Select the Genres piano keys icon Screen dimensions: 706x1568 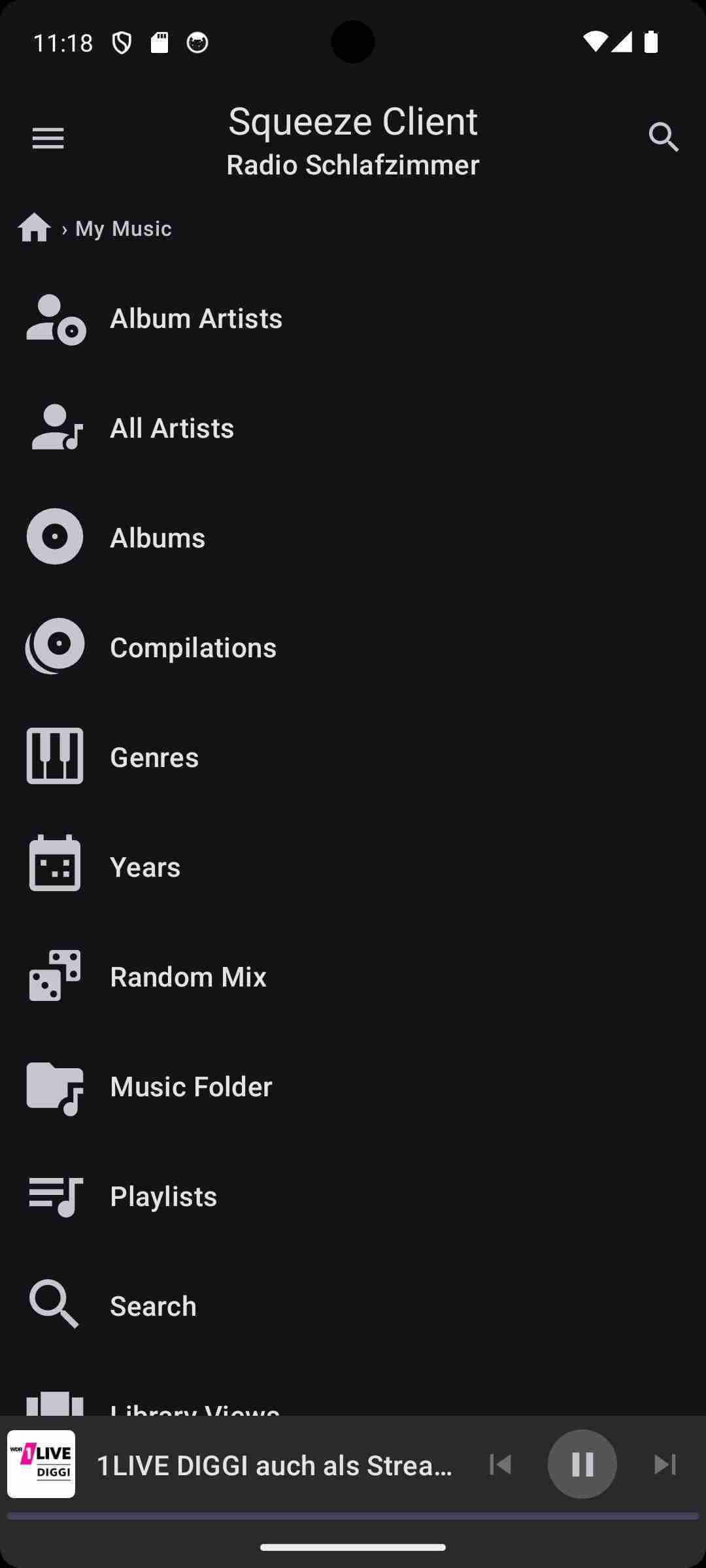pyautogui.click(x=54, y=755)
